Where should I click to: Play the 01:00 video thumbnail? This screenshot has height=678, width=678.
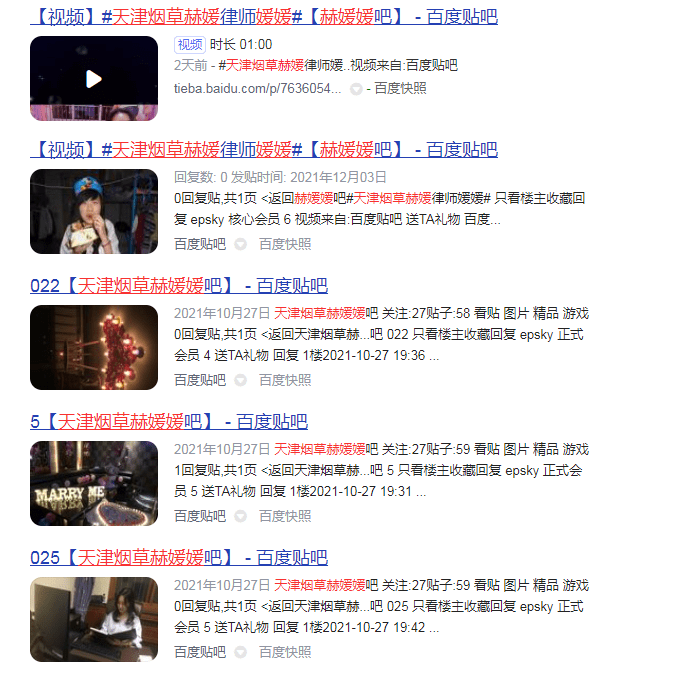[x=94, y=78]
